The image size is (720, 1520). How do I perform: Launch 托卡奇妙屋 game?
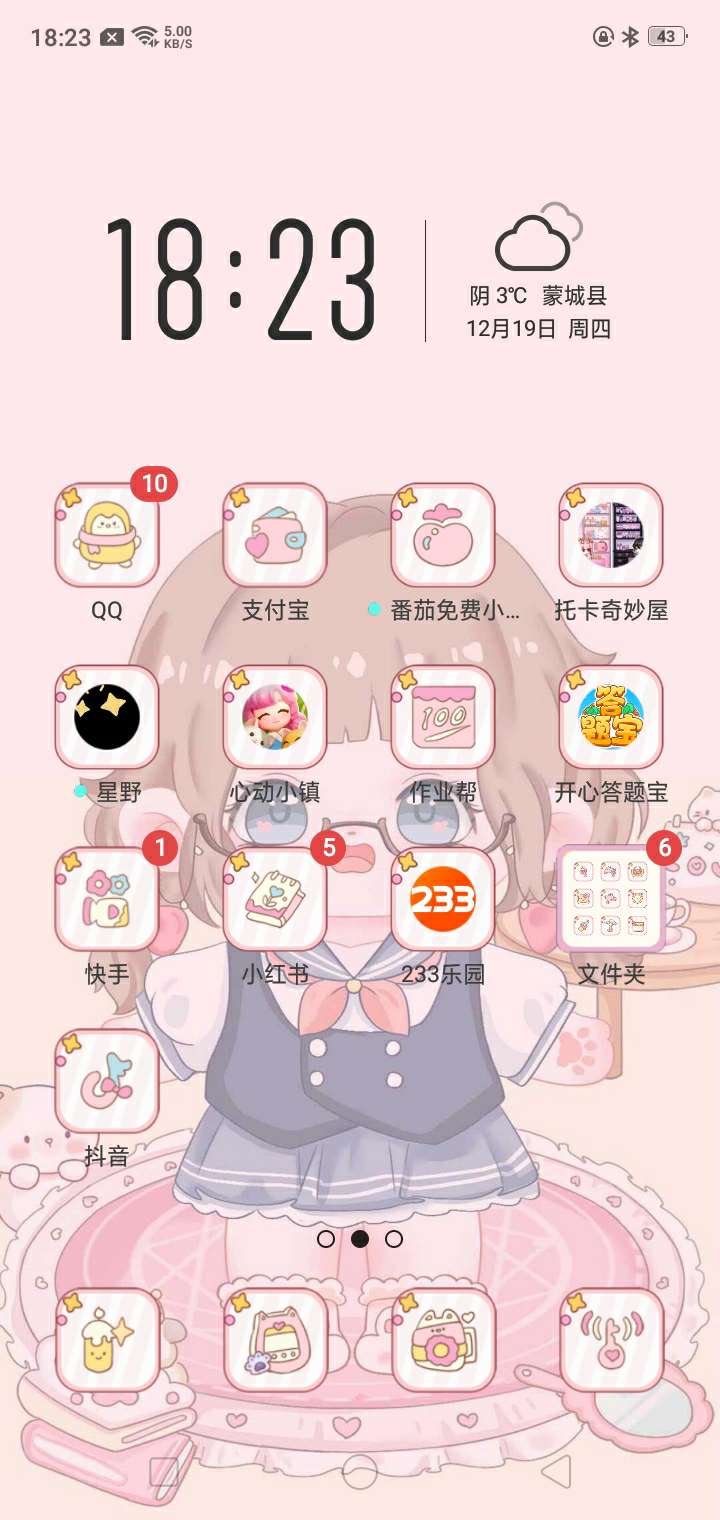611,535
